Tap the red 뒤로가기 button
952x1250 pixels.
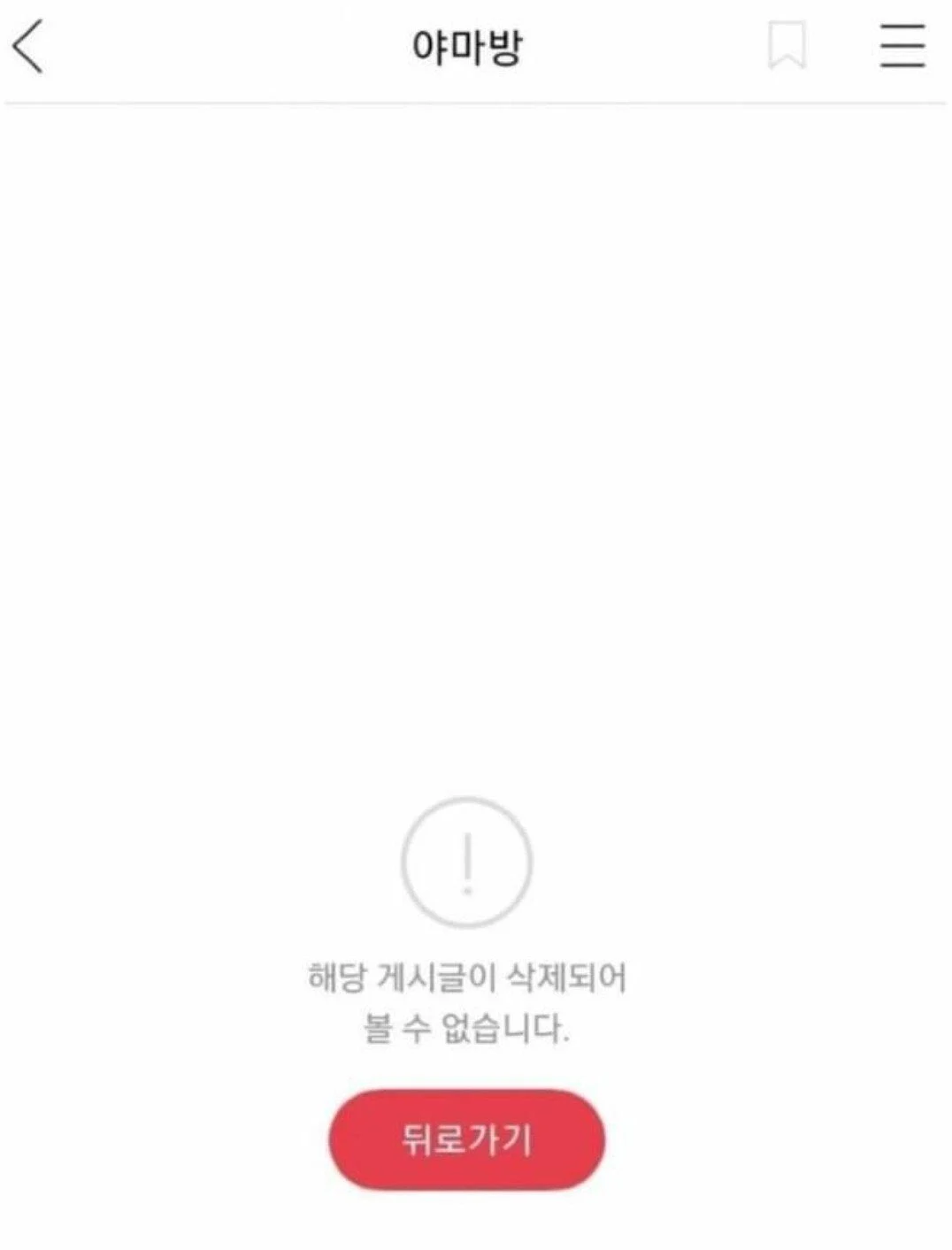pos(466,1139)
